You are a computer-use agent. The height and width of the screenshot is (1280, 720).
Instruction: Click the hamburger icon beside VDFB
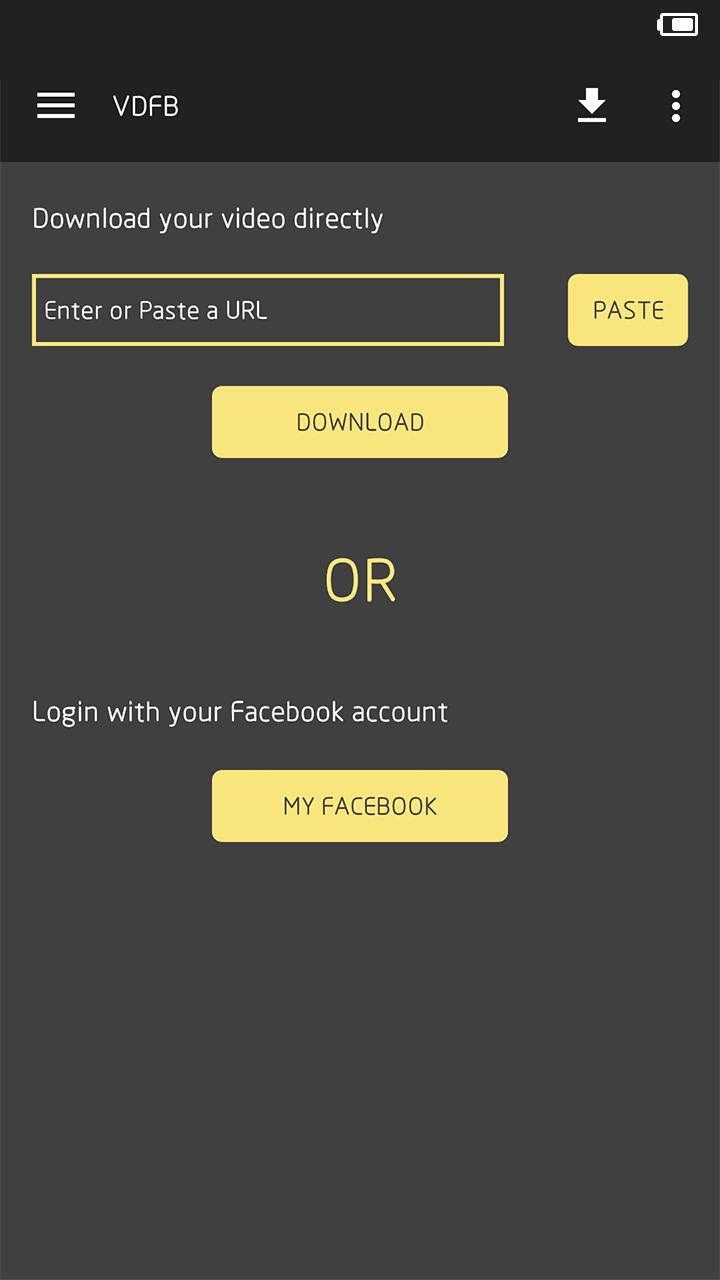point(56,106)
